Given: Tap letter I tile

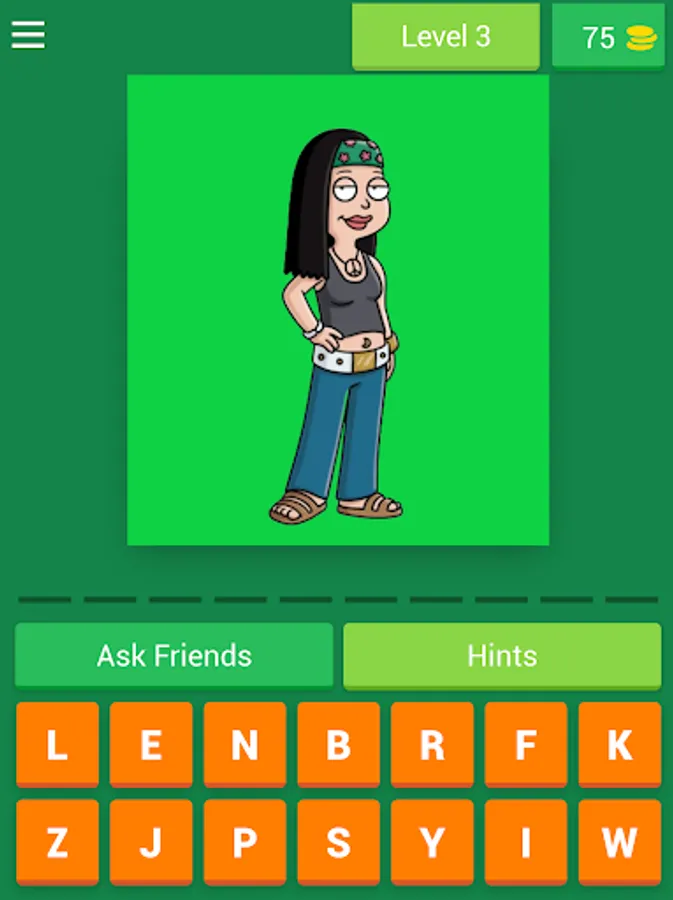Looking at the screenshot, I should 526,842.
